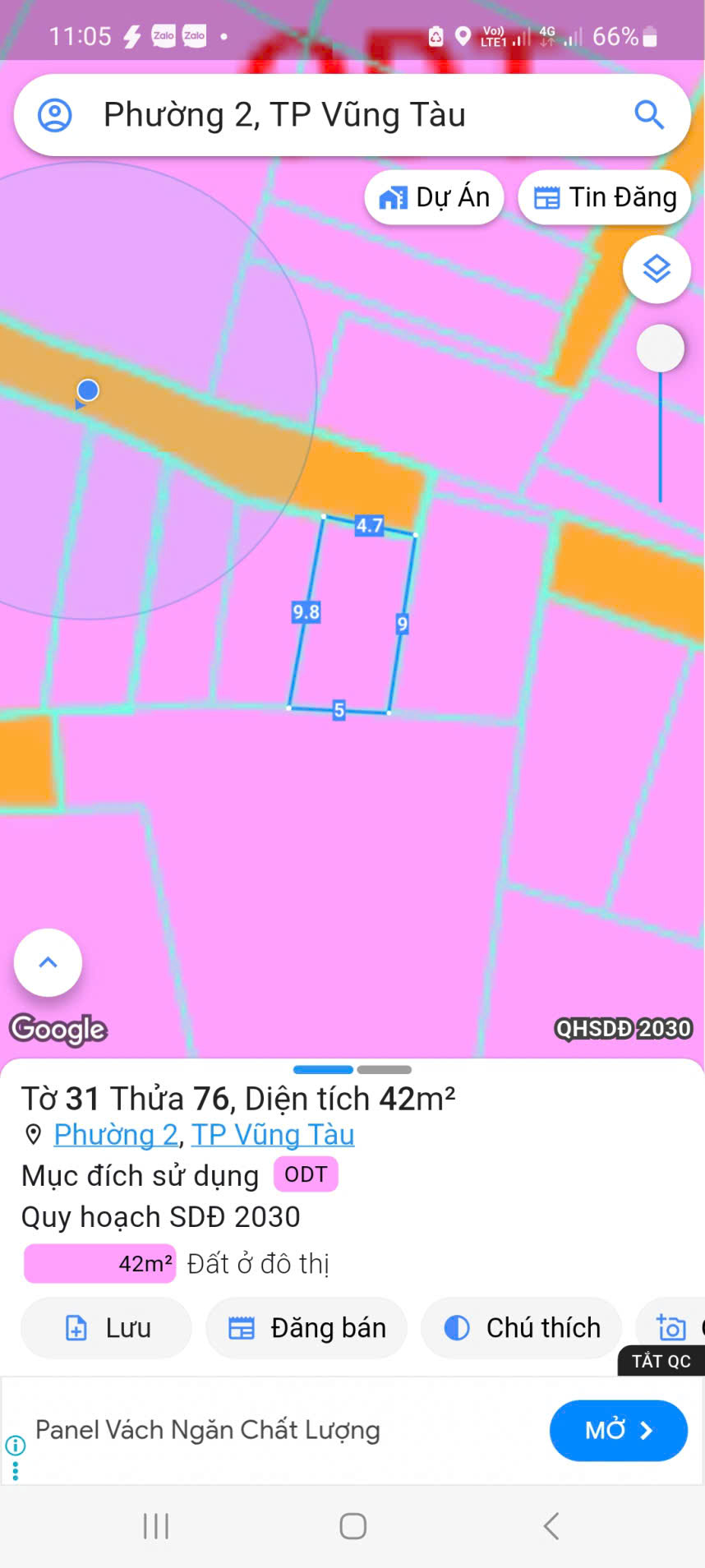Expand the panel with the up arrow
This screenshot has height=1568, width=705.
pos(48,962)
